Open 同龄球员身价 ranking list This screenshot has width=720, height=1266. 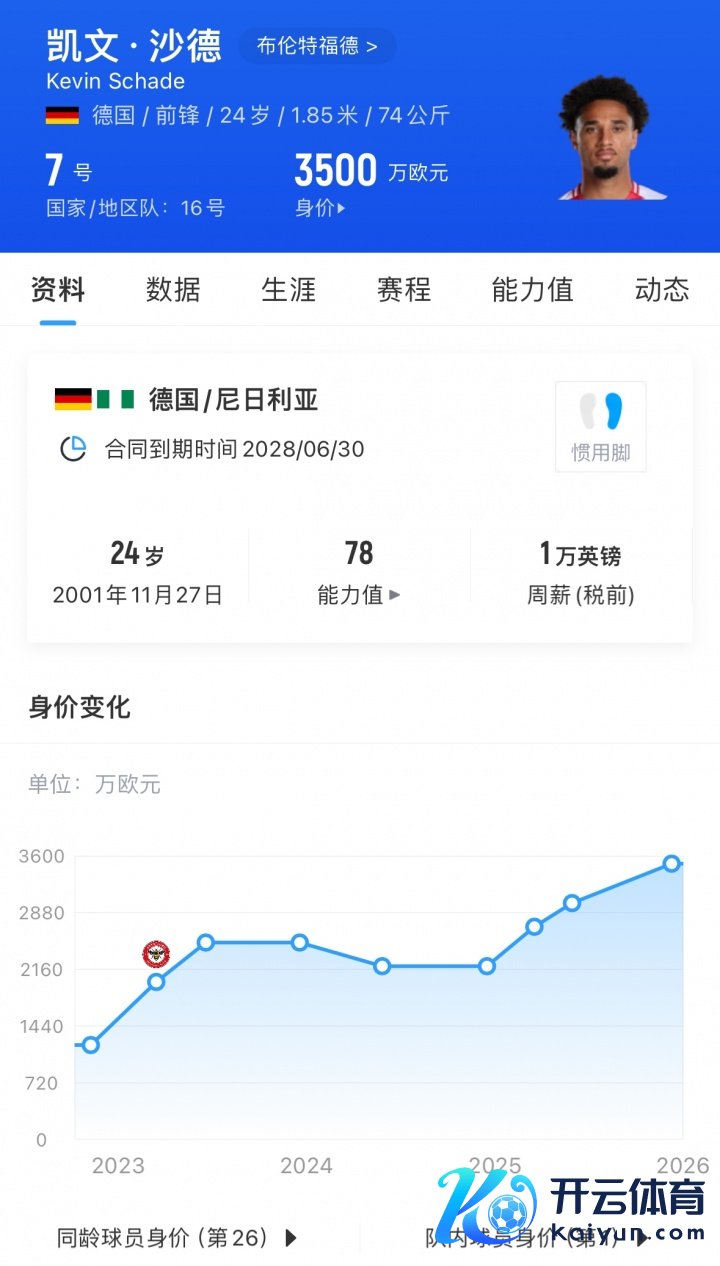pos(177,1238)
